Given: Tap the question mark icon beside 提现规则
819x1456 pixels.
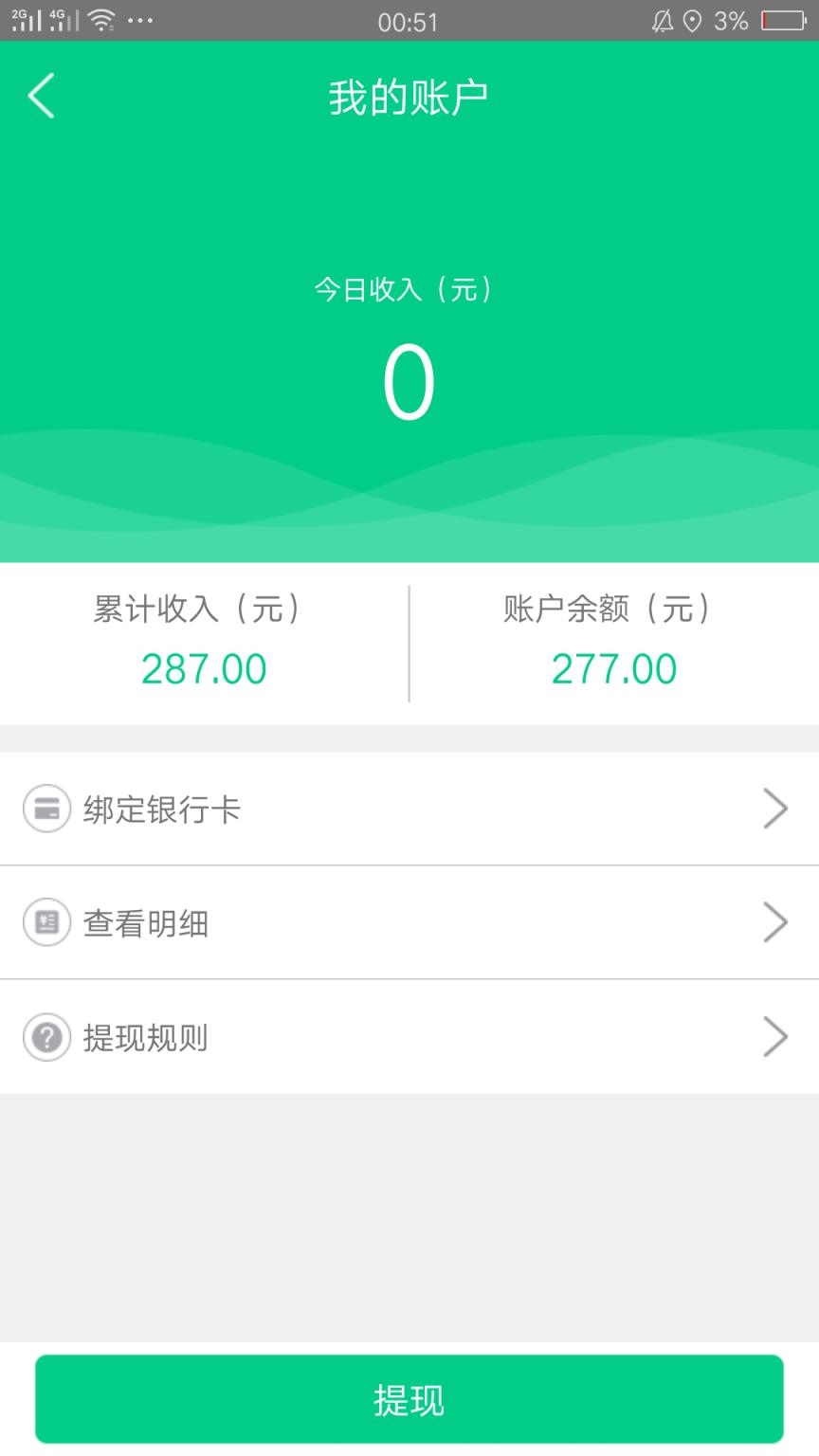Looking at the screenshot, I should (x=45, y=1037).
